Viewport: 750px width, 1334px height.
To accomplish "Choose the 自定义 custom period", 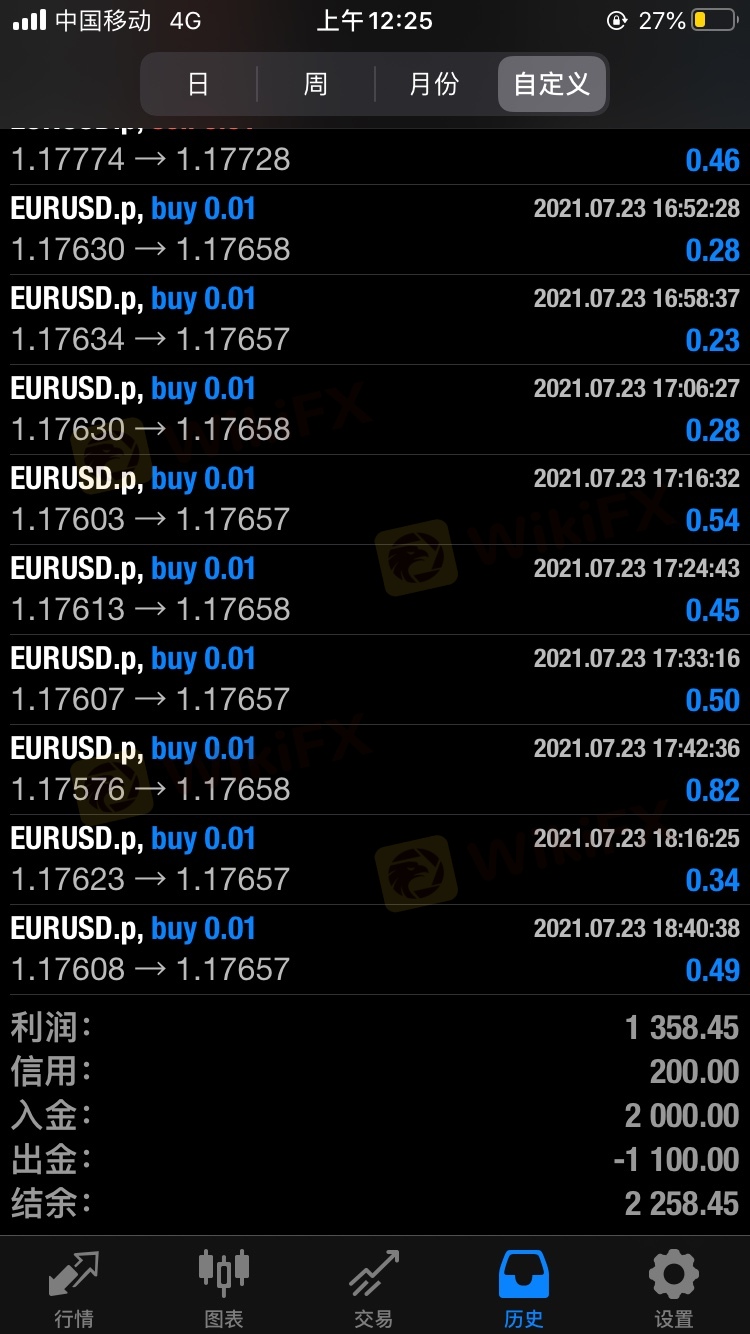I will [x=552, y=84].
